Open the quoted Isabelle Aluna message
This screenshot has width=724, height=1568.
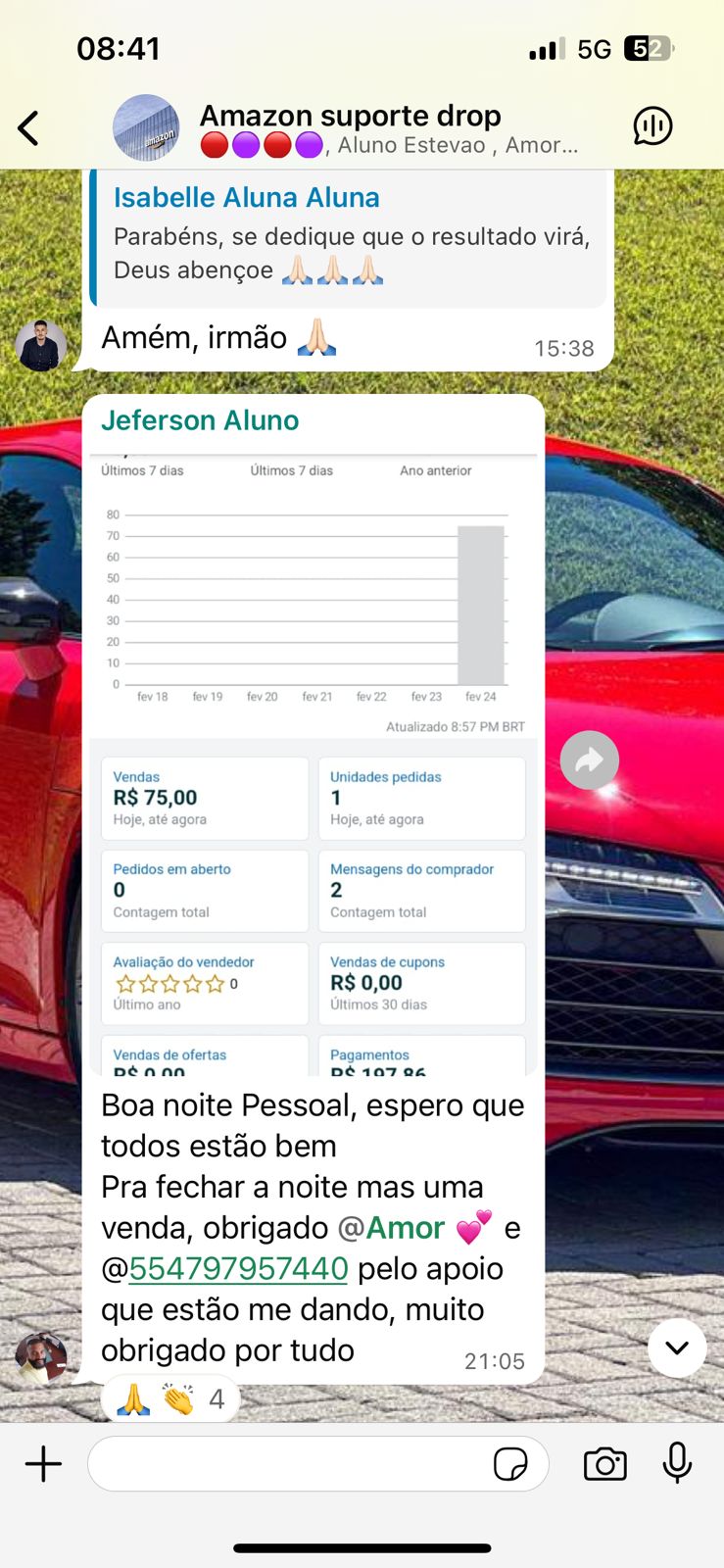[348, 237]
